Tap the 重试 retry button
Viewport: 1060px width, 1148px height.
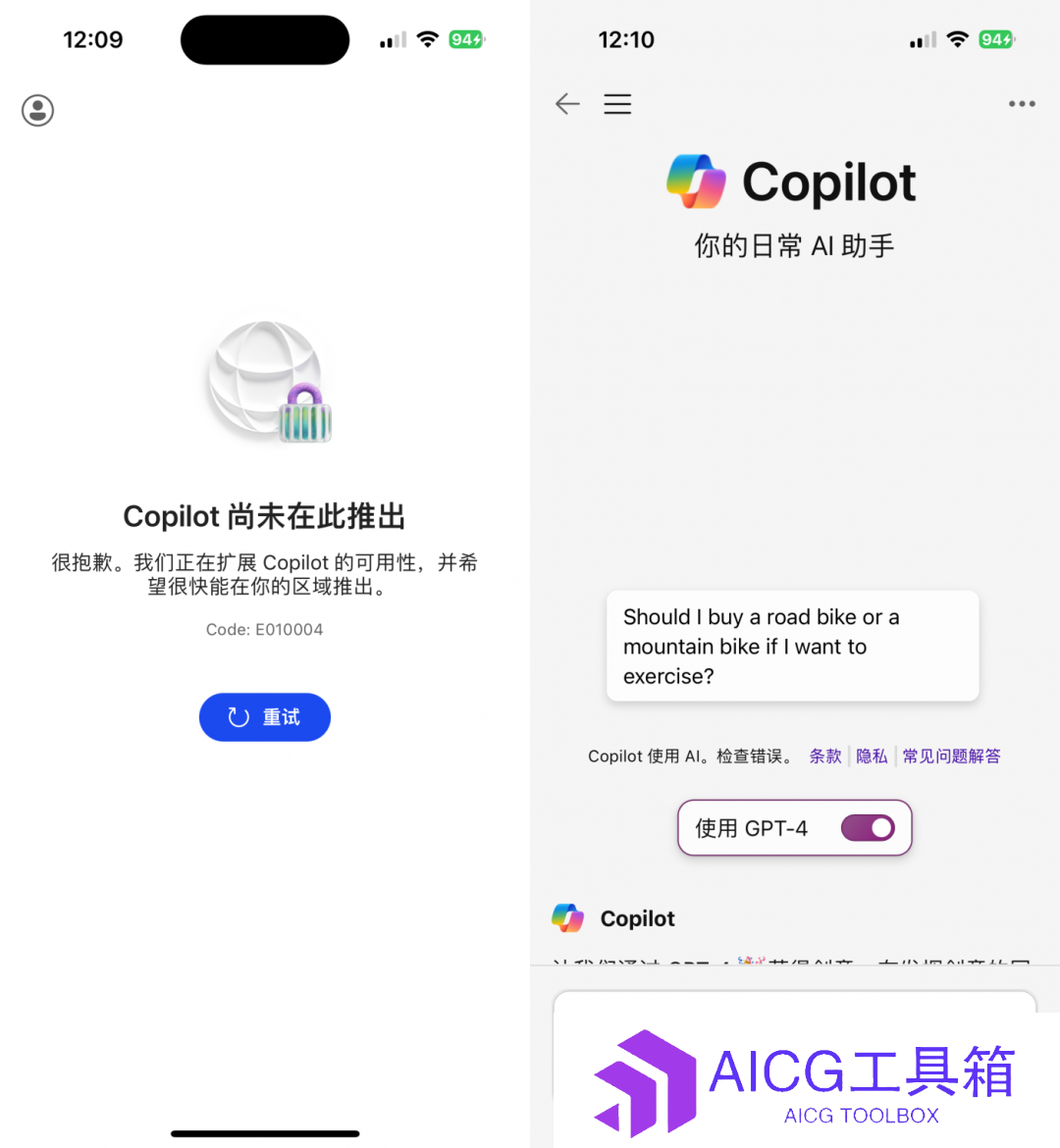[x=265, y=717]
